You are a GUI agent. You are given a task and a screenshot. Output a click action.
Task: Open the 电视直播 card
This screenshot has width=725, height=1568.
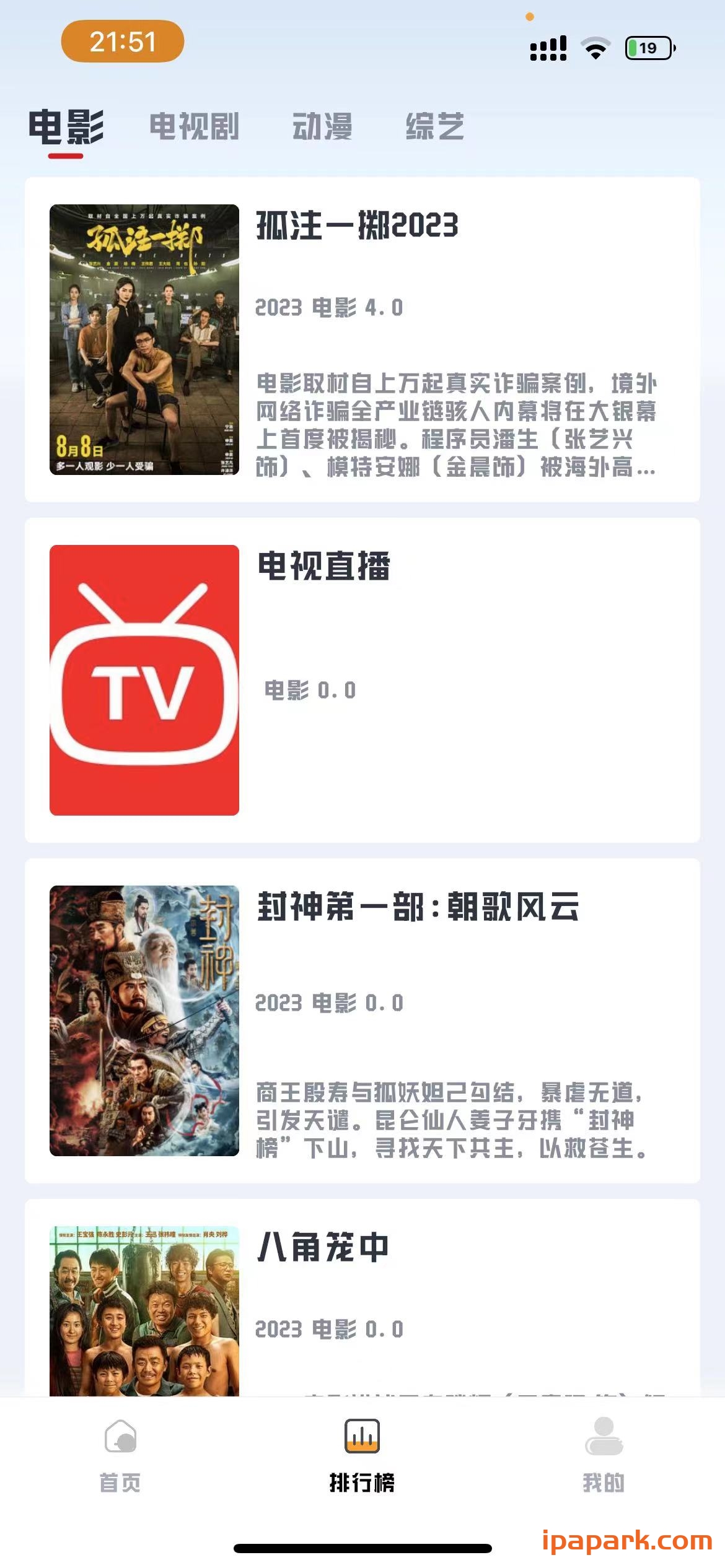click(362, 680)
